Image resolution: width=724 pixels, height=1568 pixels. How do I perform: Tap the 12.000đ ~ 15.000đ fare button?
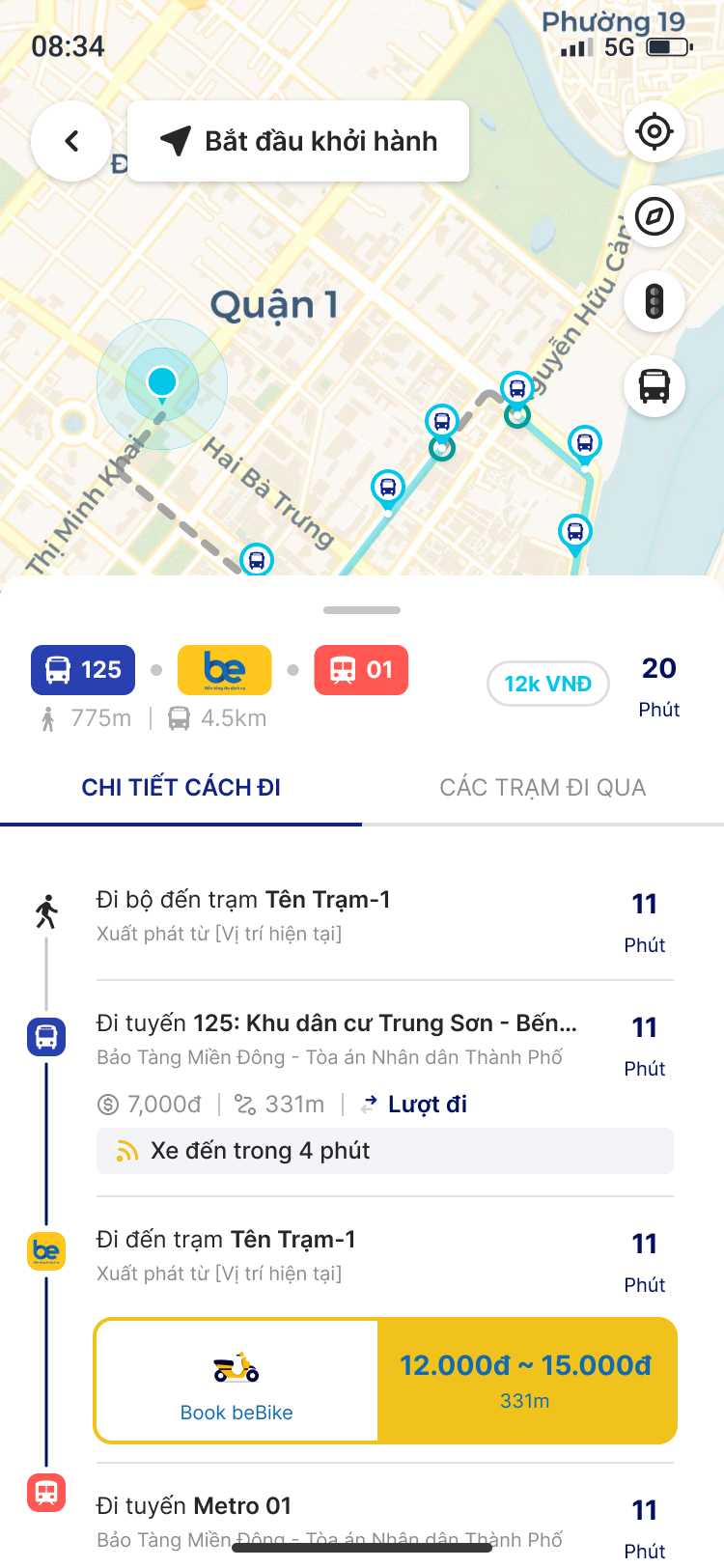526,1381
